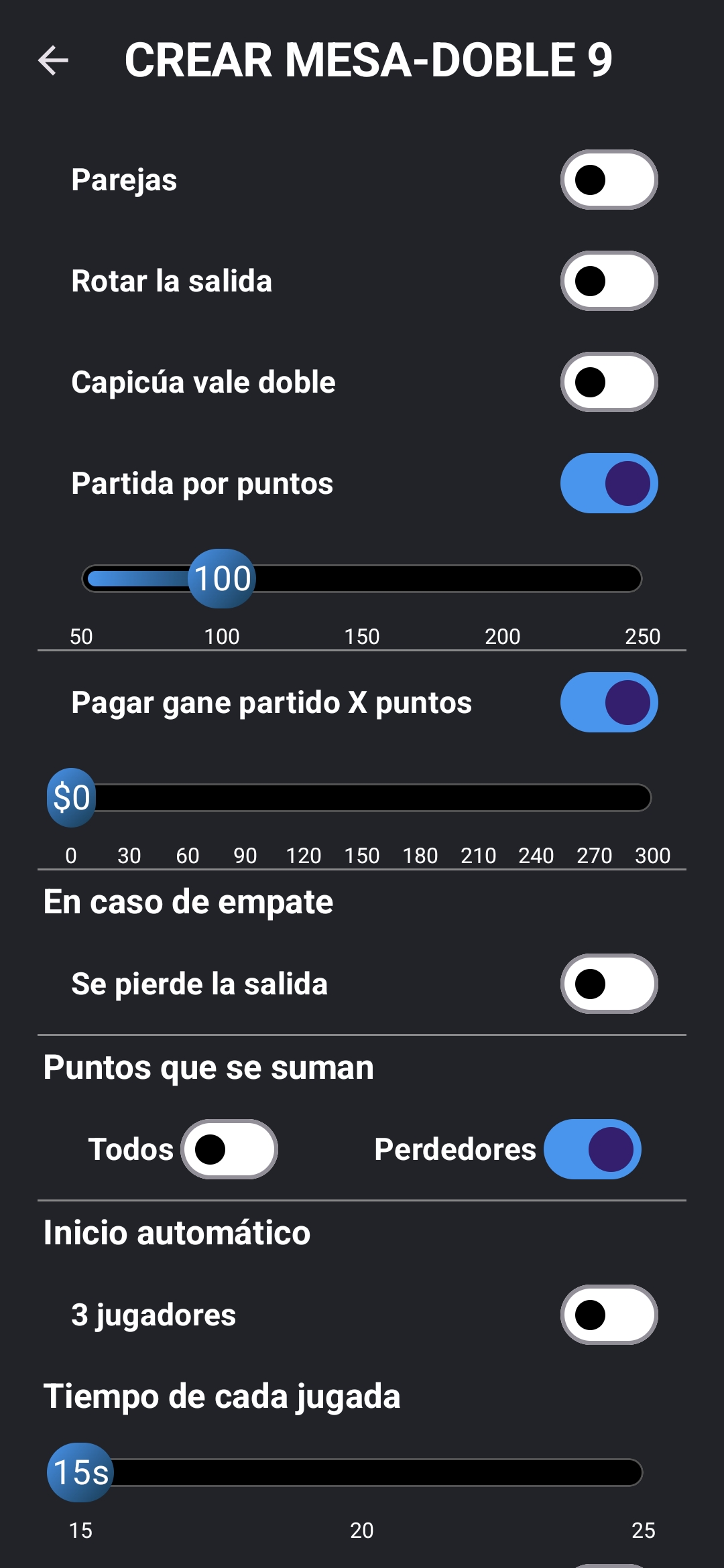Tap the Inicio automático section title
The width and height of the screenshot is (724, 1568).
tap(176, 1232)
